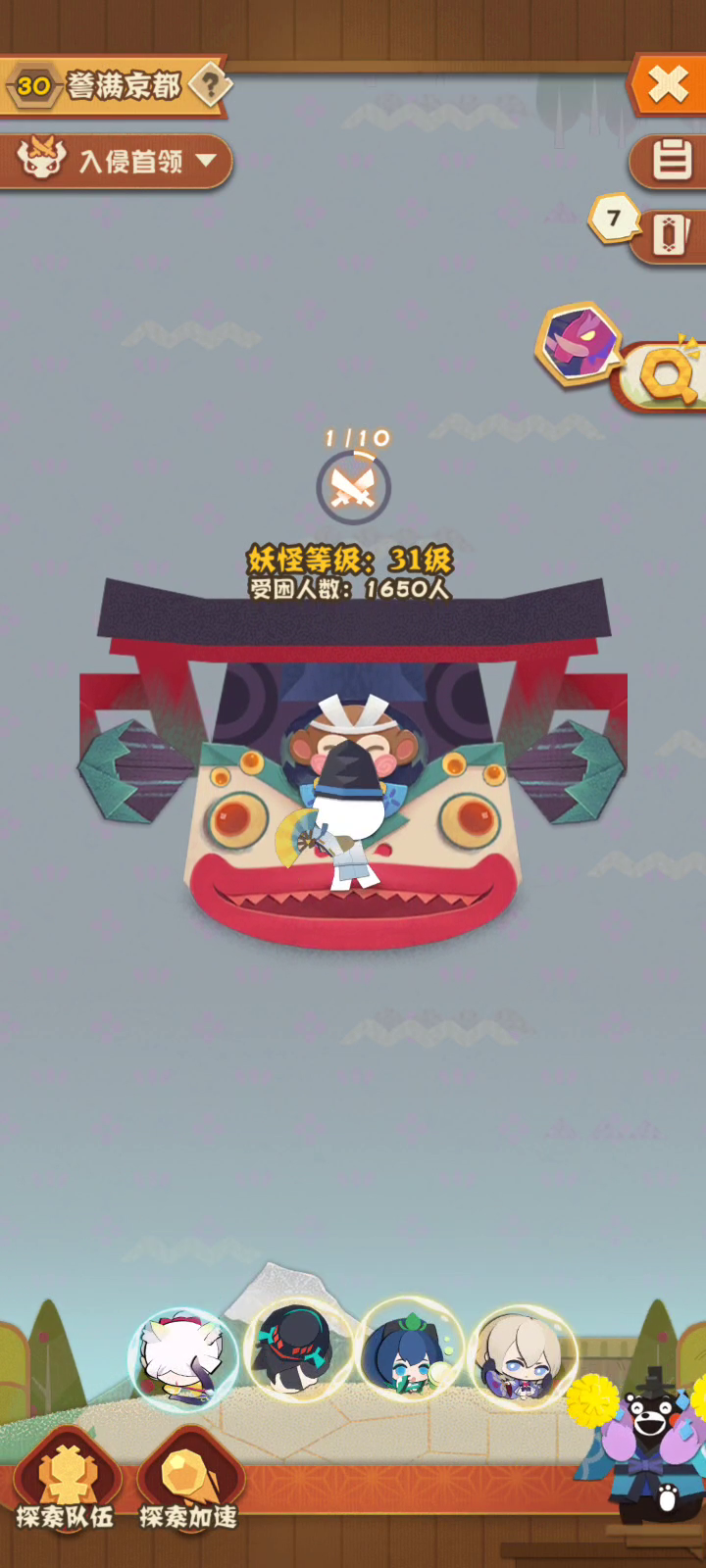Open the record list icon
This screenshot has height=1568, width=706.
pos(671,160)
